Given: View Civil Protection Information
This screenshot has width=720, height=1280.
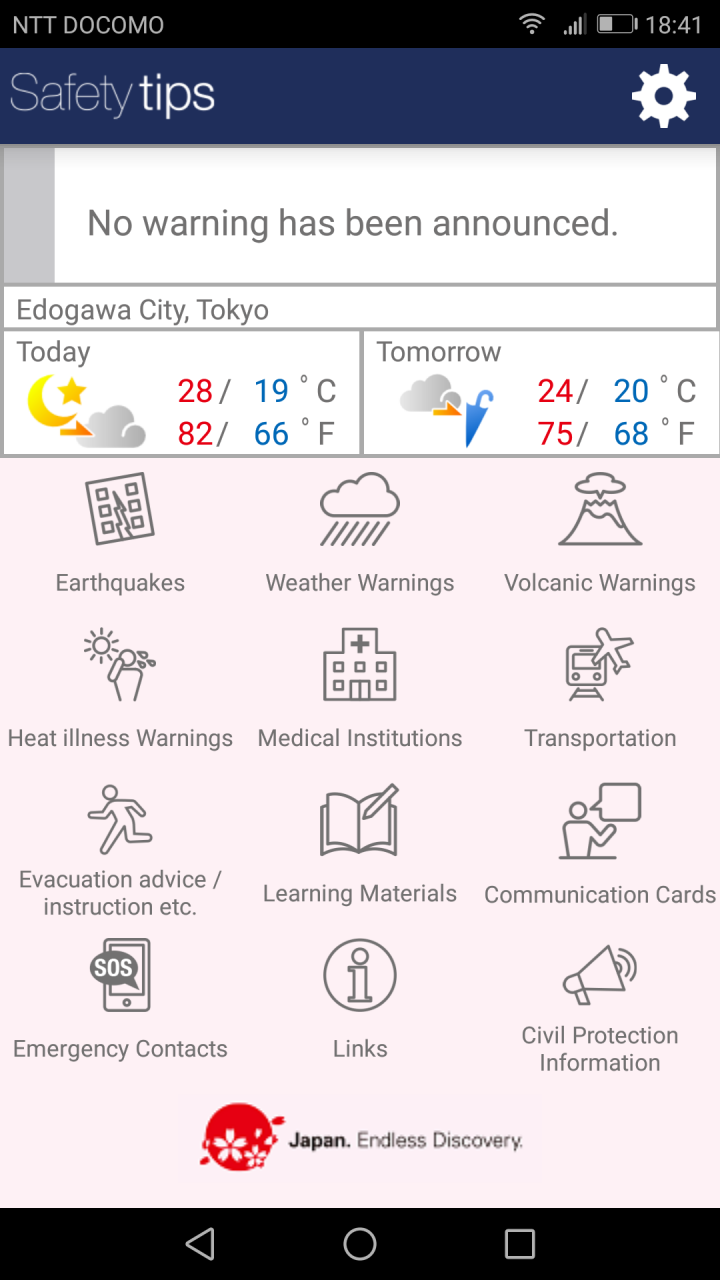Looking at the screenshot, I should 600,1005.
